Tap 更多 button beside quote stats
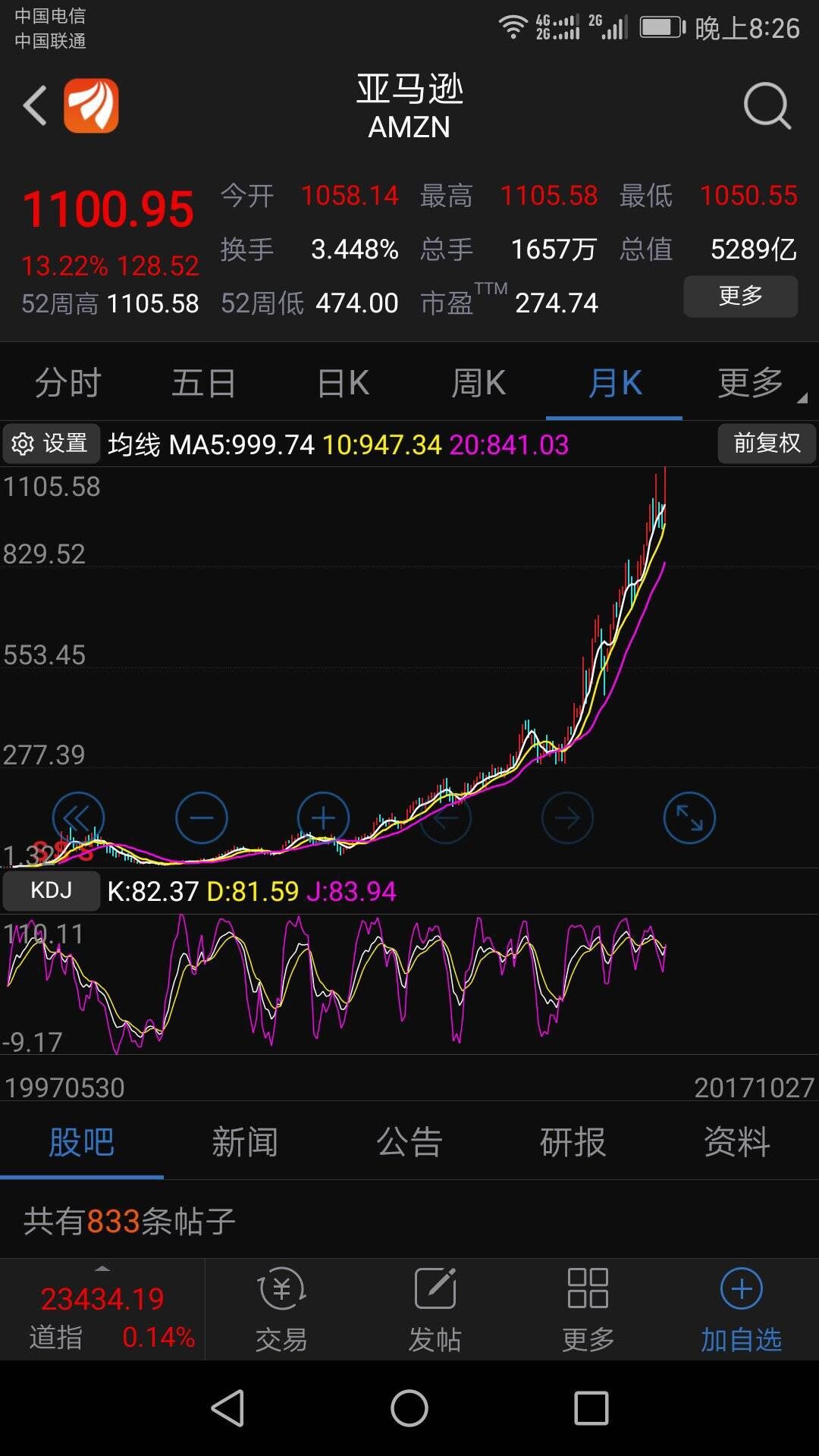The width and height of the screenshot is (819, 1456). click(x=740, y=296)
